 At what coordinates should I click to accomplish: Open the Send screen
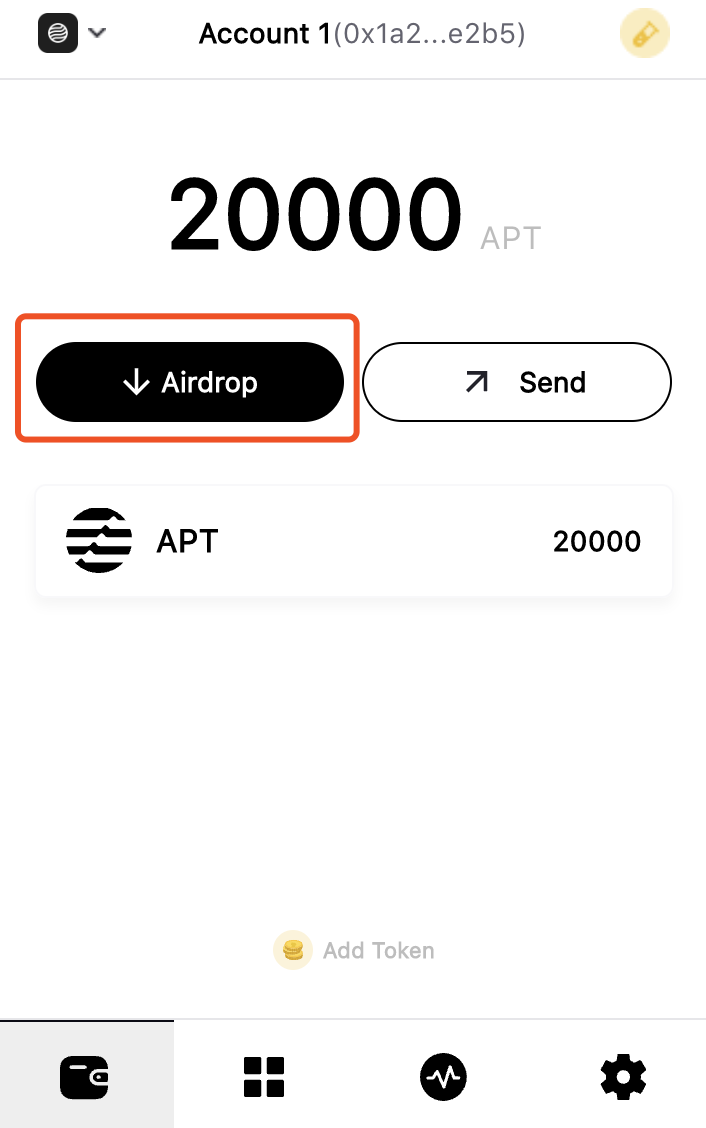tap(516, 382)
